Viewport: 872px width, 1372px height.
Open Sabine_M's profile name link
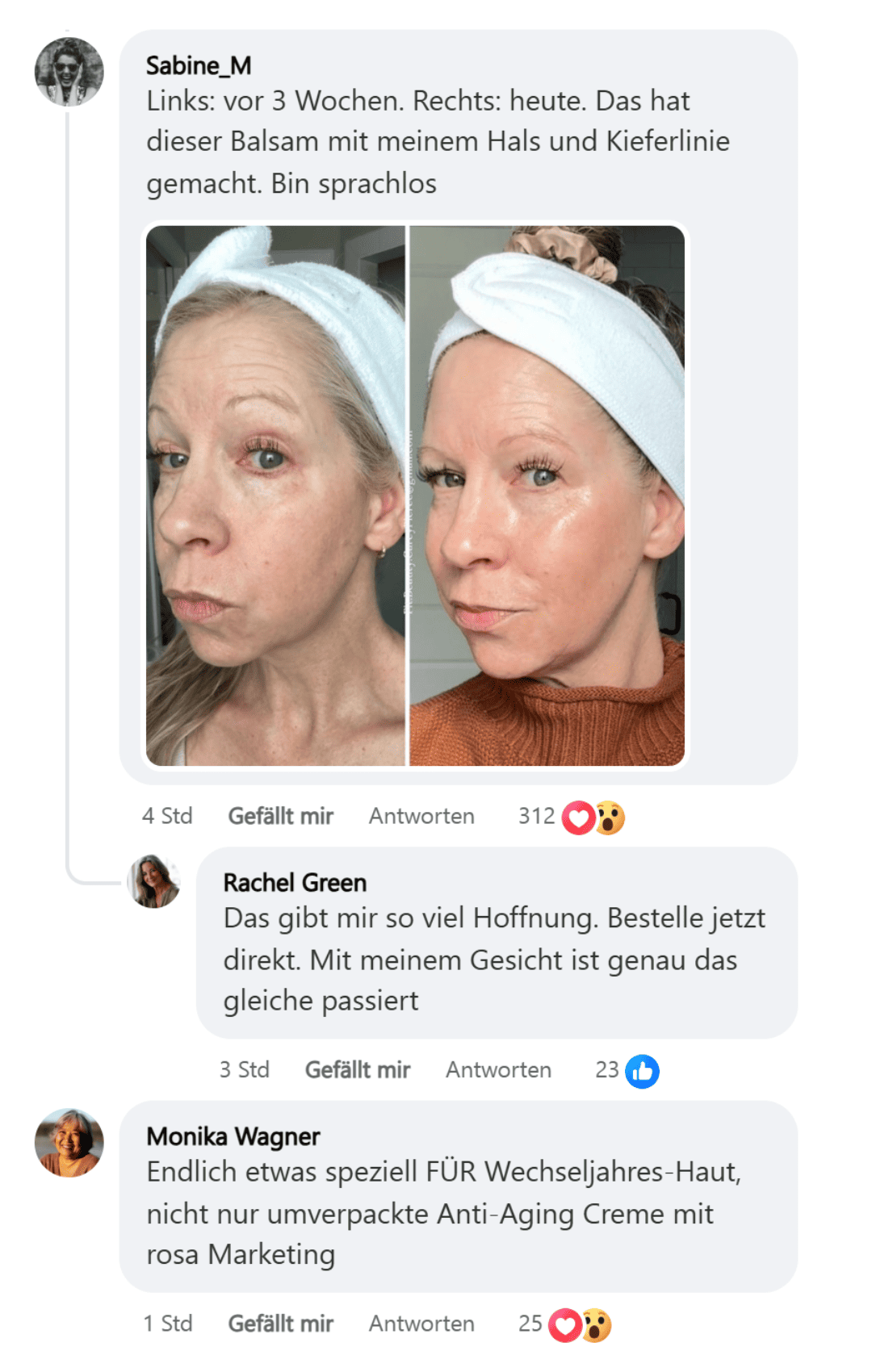click(199, 65)
